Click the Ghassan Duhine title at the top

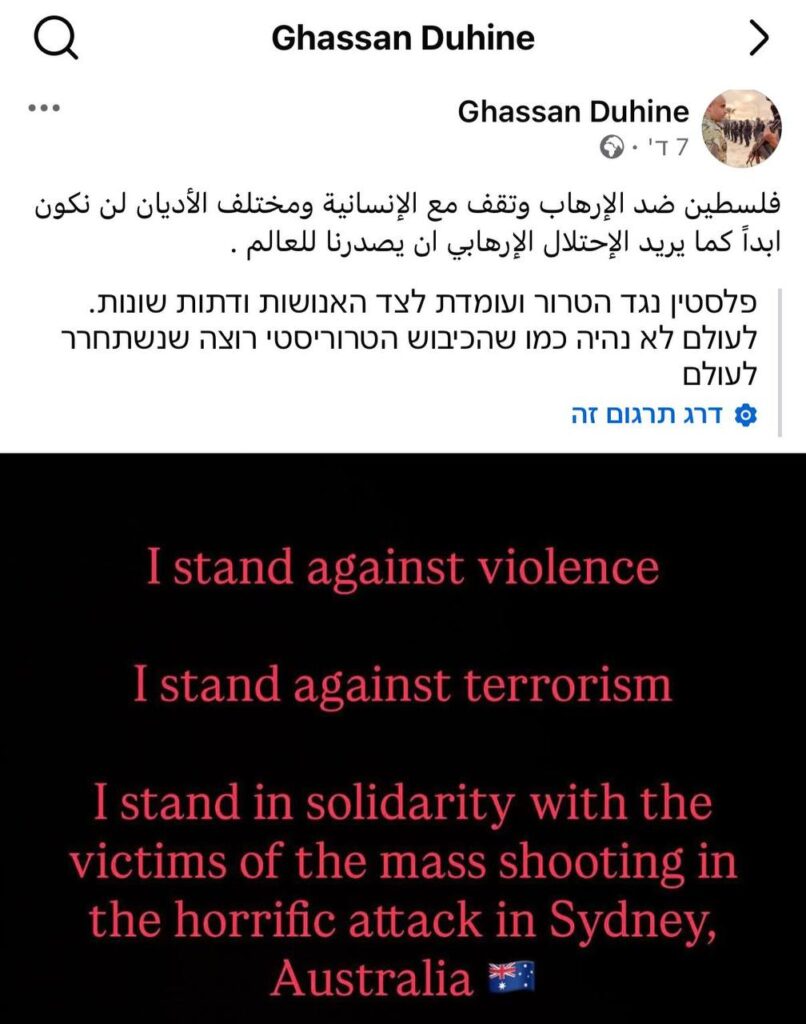point(403,38)
